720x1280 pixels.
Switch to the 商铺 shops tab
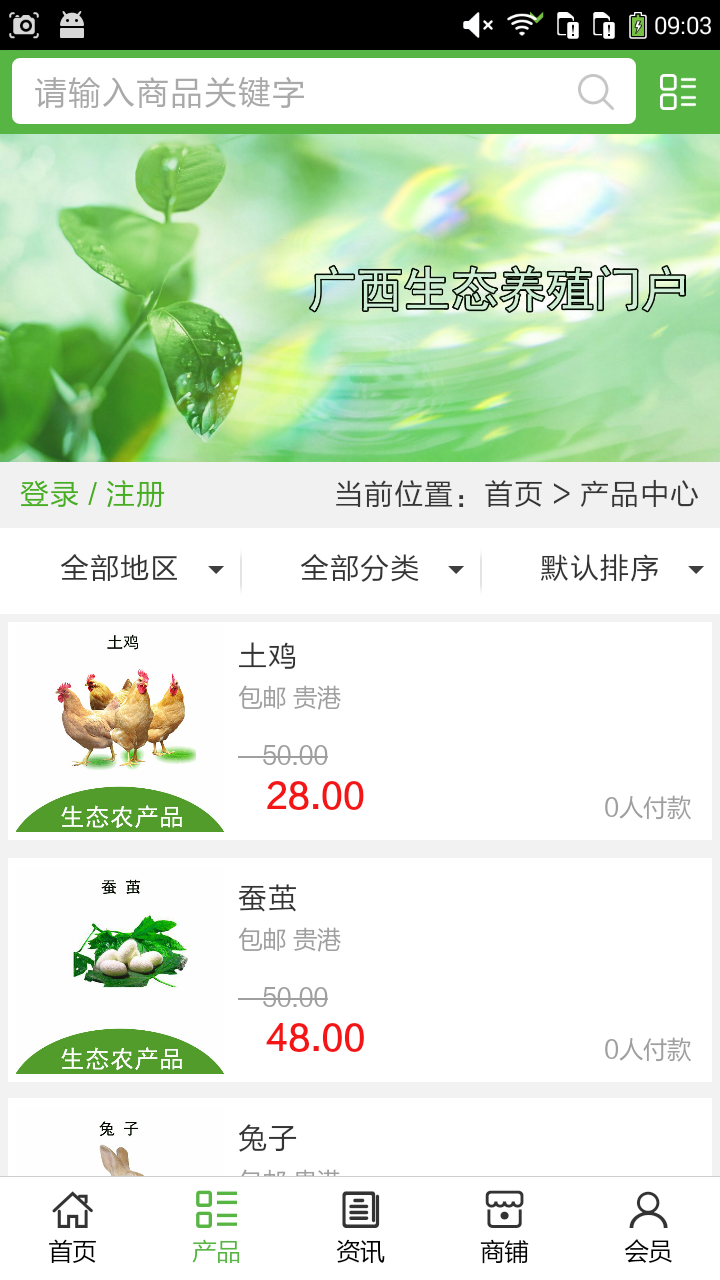(x=504, y=1228)
